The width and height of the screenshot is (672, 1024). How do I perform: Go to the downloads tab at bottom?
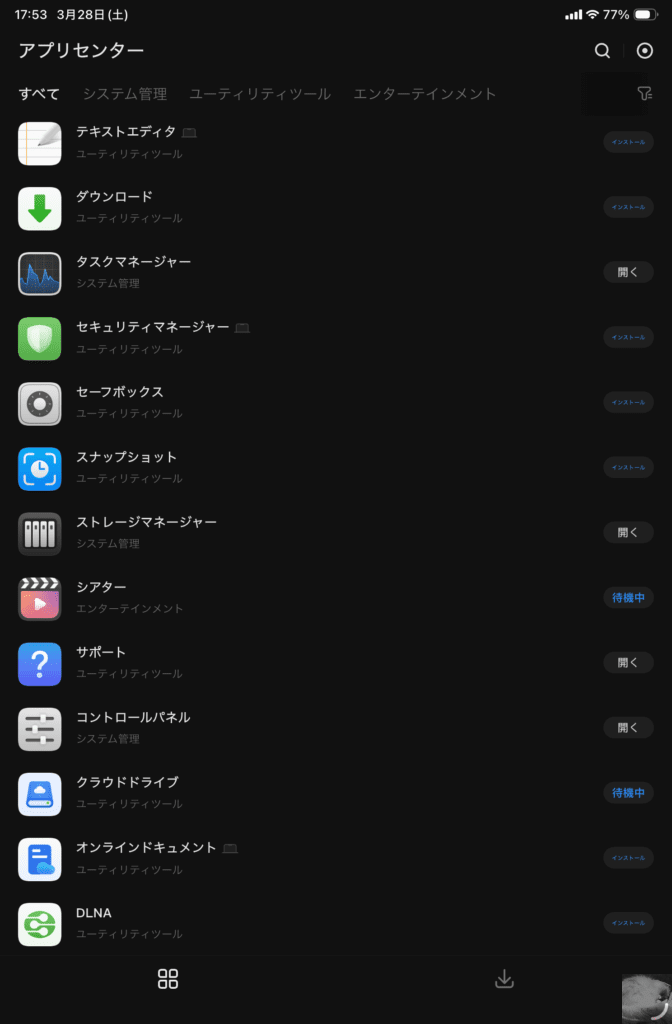[504, 979]
